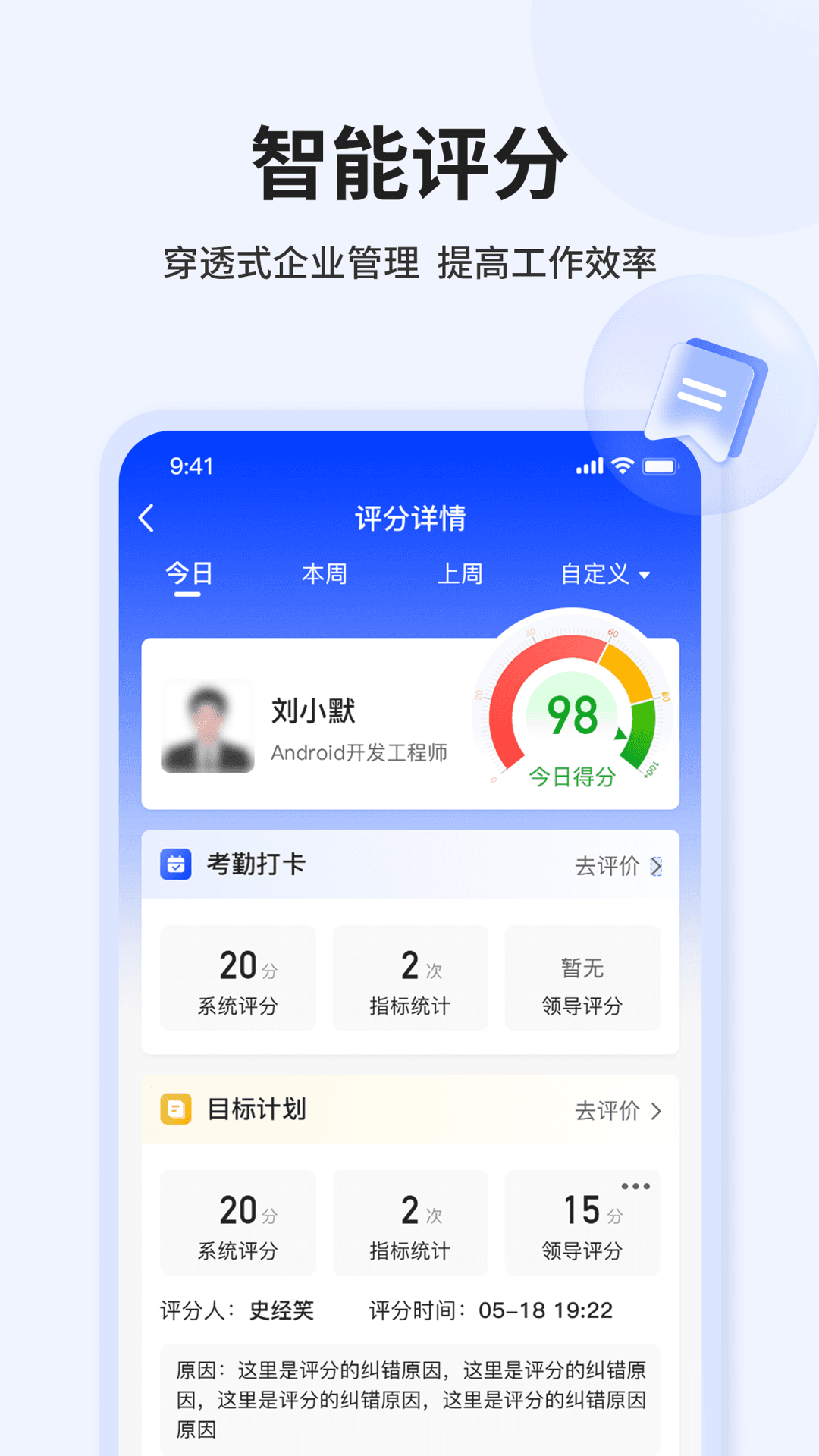819x1456 pixels.
Task: Click the document icon beside 目标计划
Action: tap(176, 1109)
